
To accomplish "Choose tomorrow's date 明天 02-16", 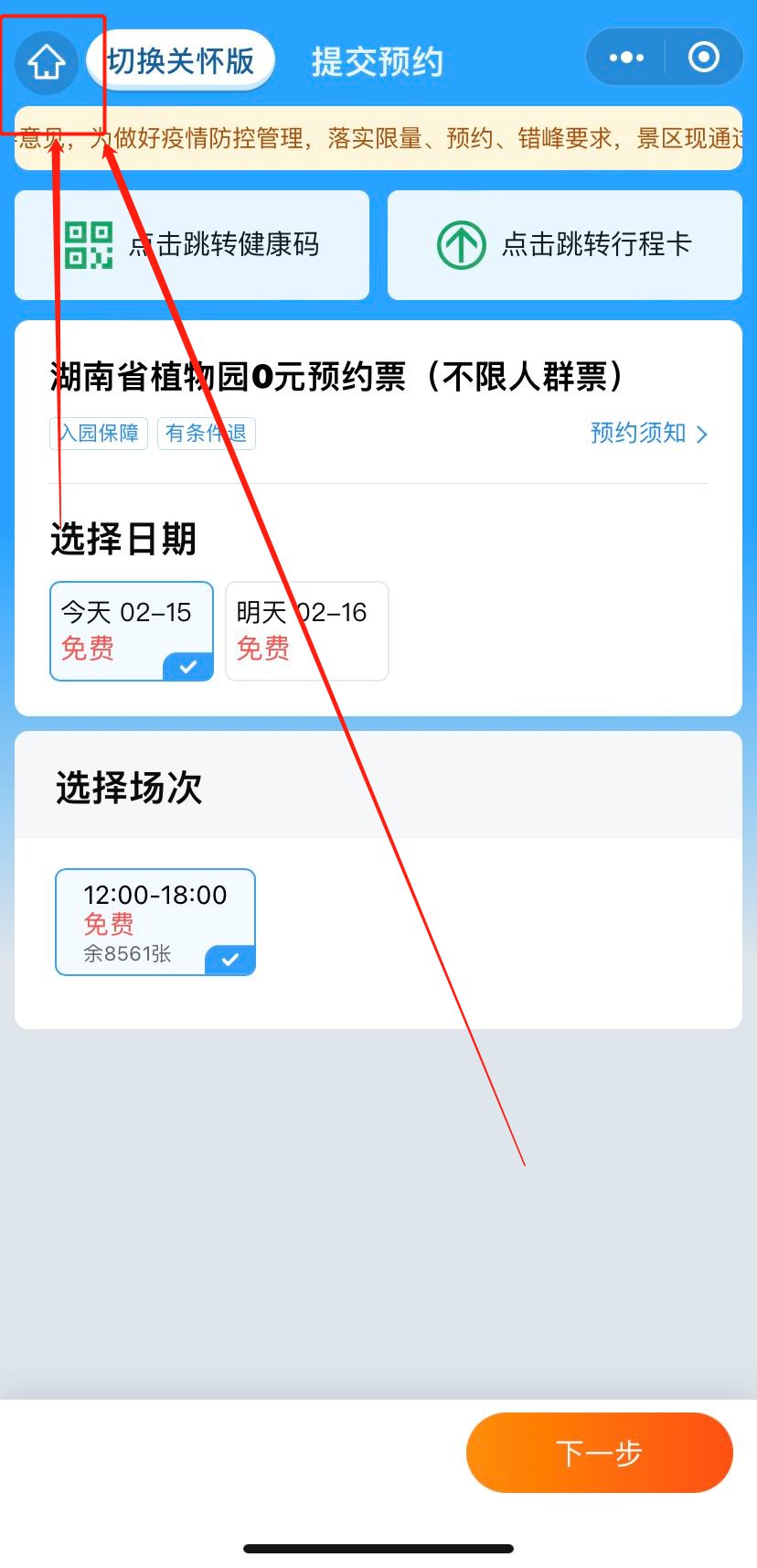I will (x=307, y=631).
